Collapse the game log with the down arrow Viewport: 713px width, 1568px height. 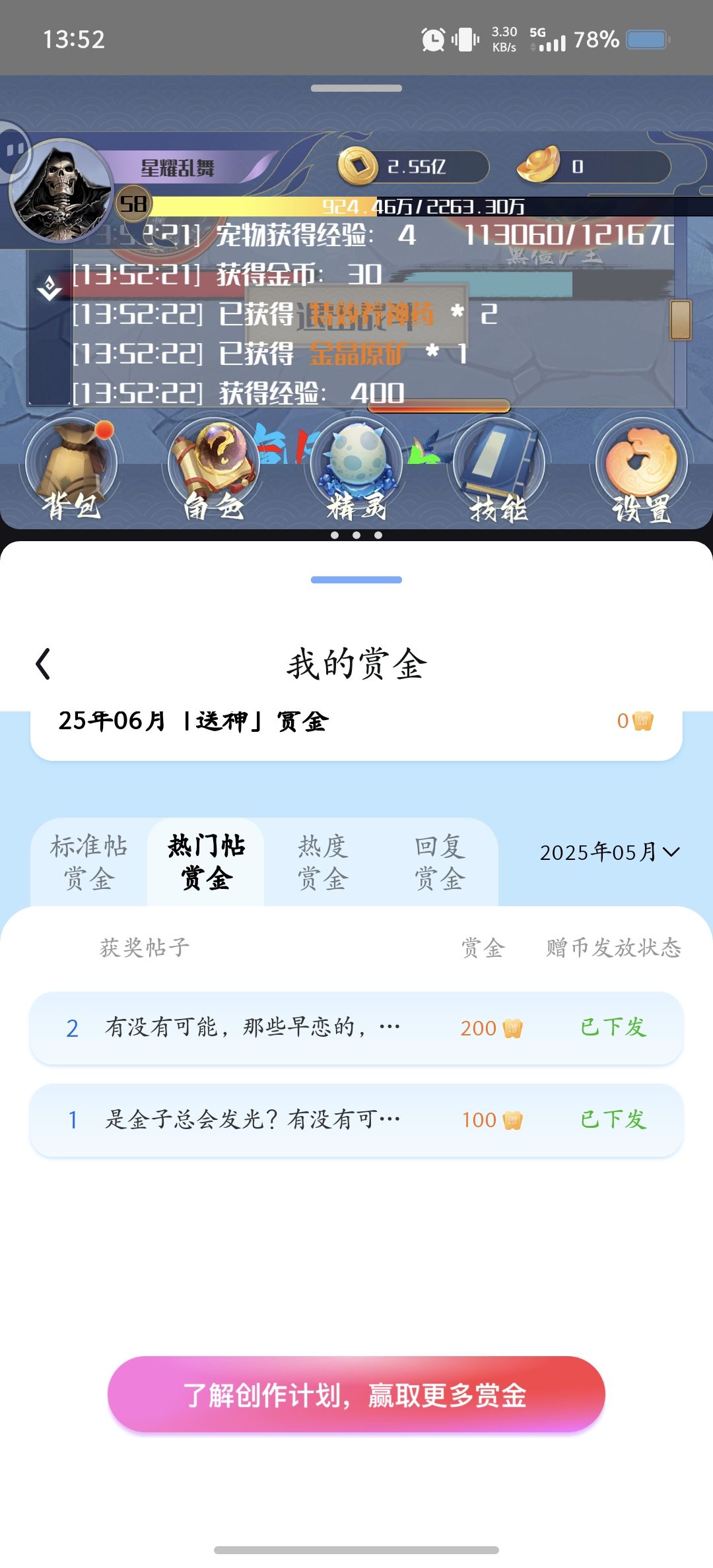click(x=50, y=288)
